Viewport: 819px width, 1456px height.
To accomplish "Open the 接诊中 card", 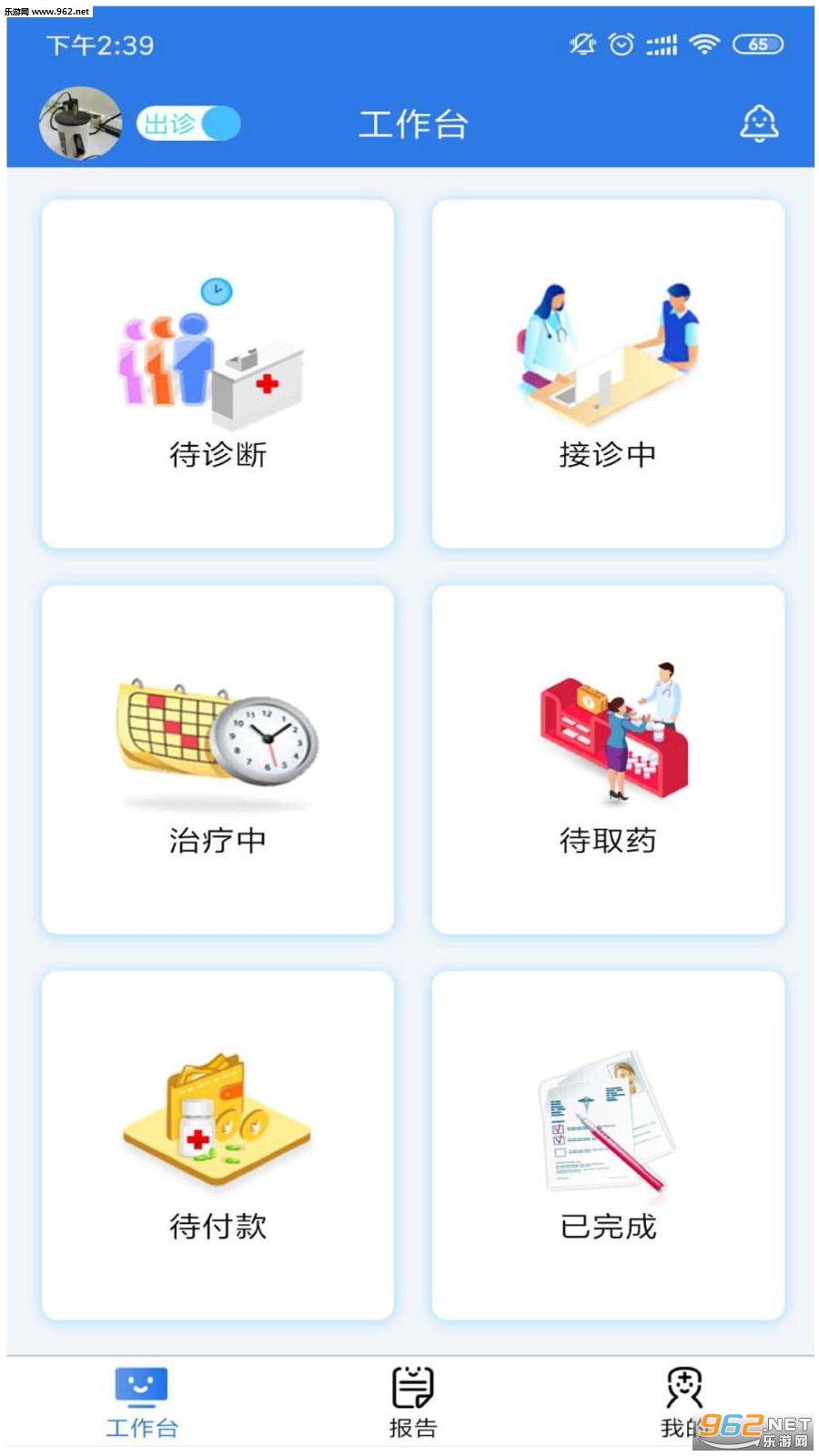I will (608, 374).
